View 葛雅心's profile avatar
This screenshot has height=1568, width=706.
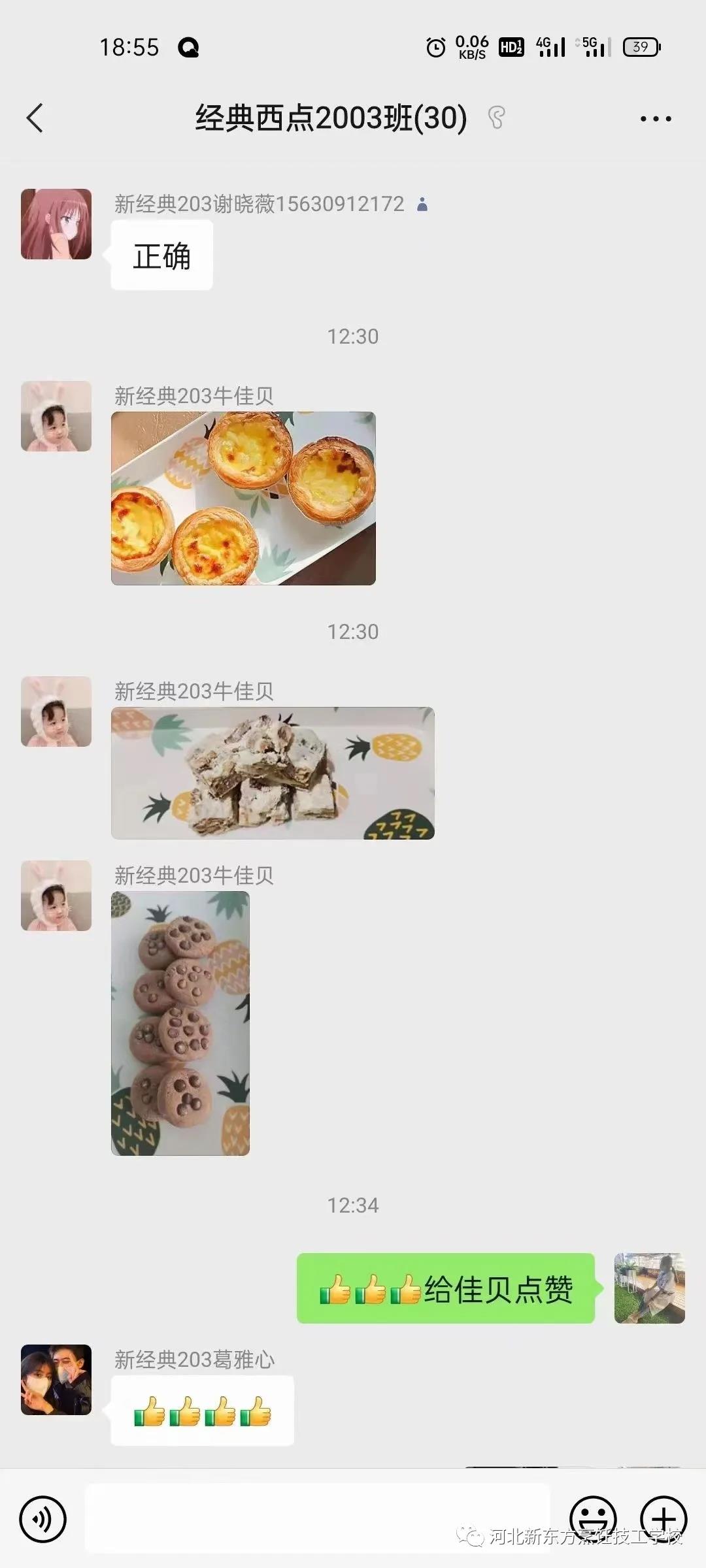click(56, 1380)
